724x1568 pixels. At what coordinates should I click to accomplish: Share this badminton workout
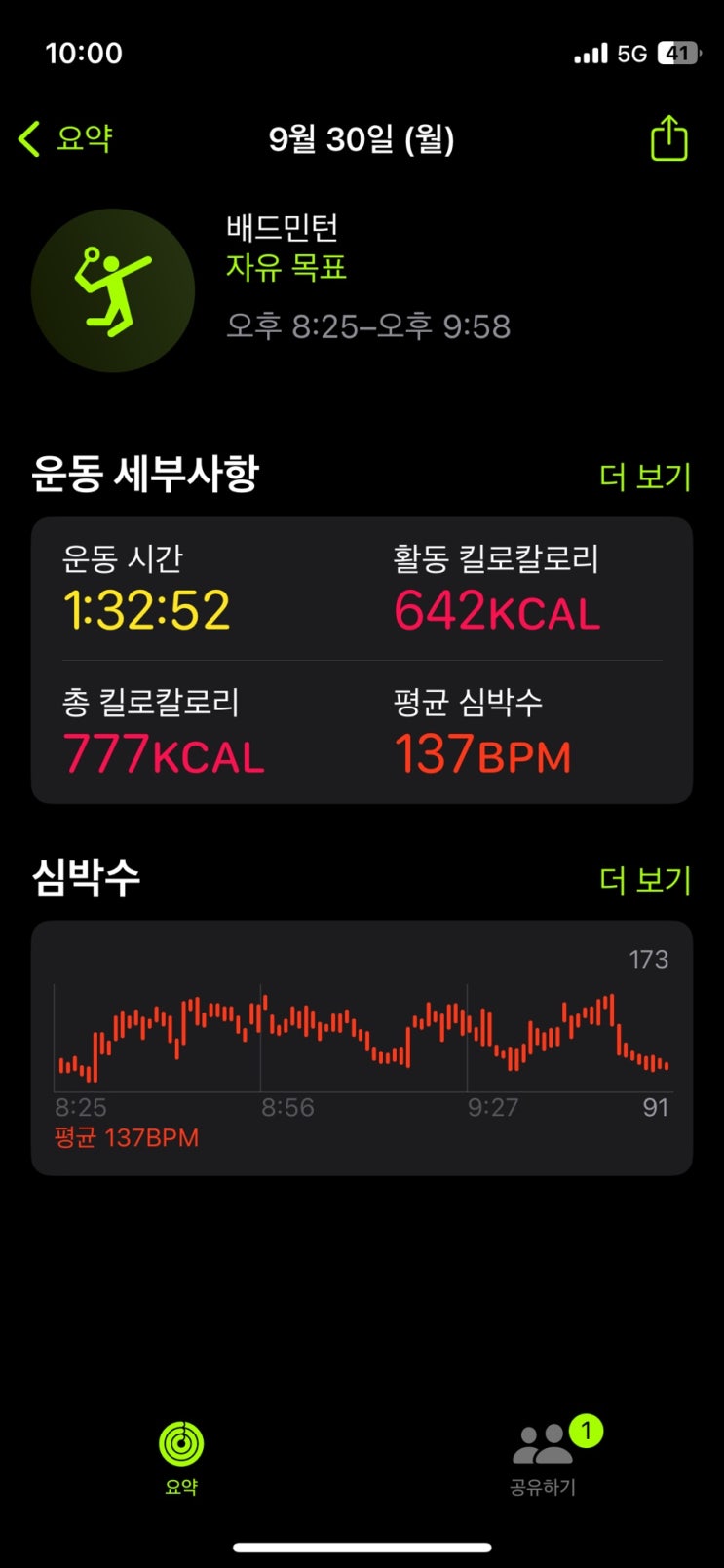coord(668,137)
